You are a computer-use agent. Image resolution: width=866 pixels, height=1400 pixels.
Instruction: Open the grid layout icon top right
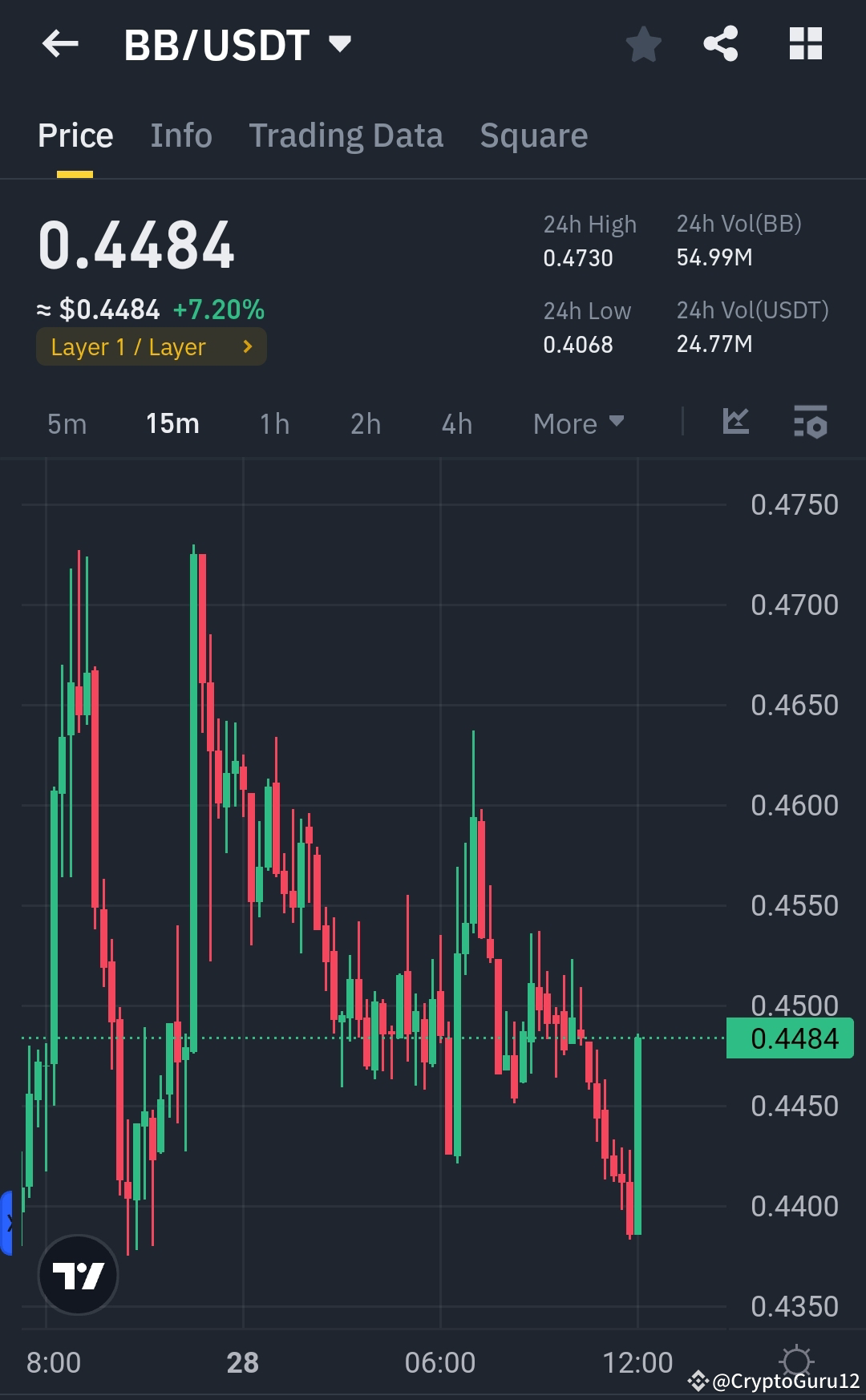point(805,44)
